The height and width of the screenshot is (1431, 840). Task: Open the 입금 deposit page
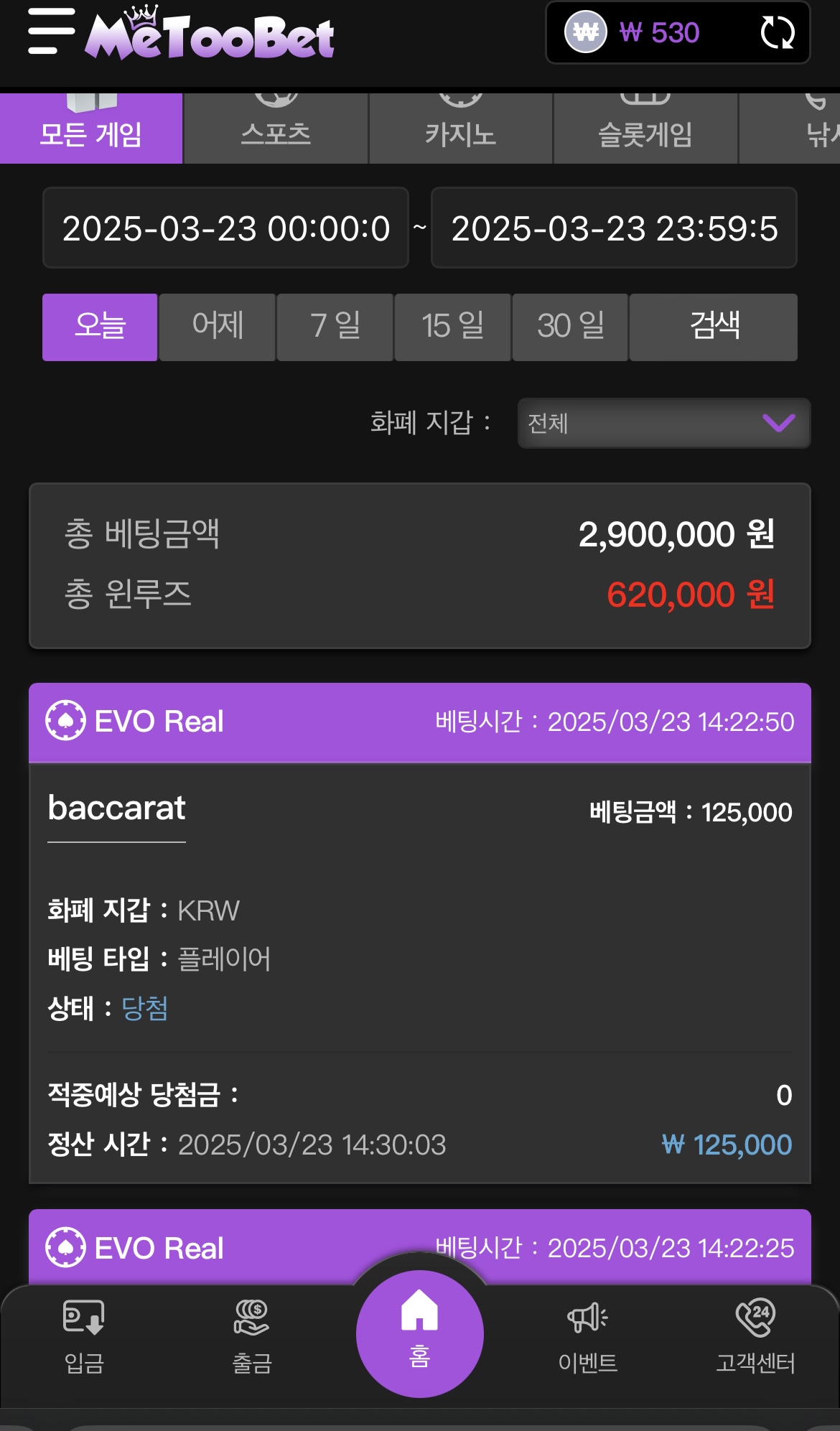pyautogui.click(x=84, y=1337)
